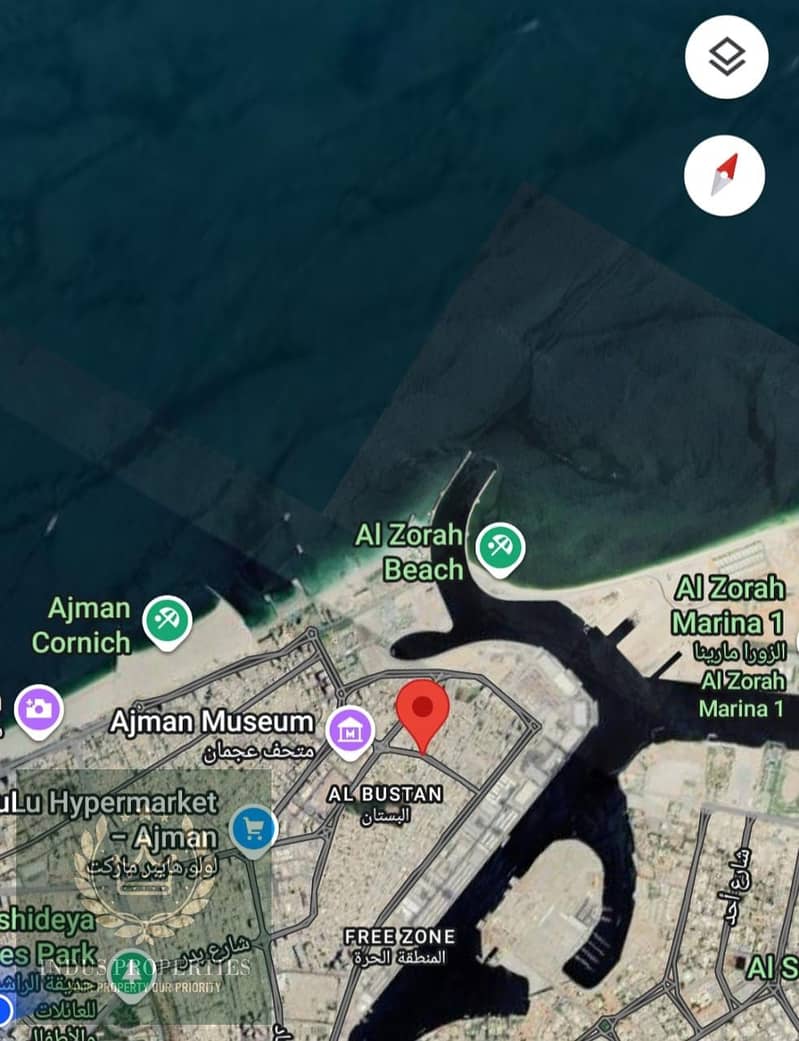Open the map layers selector
The width and height of the screenshot is (799, 1041).
tap(726, 57)
